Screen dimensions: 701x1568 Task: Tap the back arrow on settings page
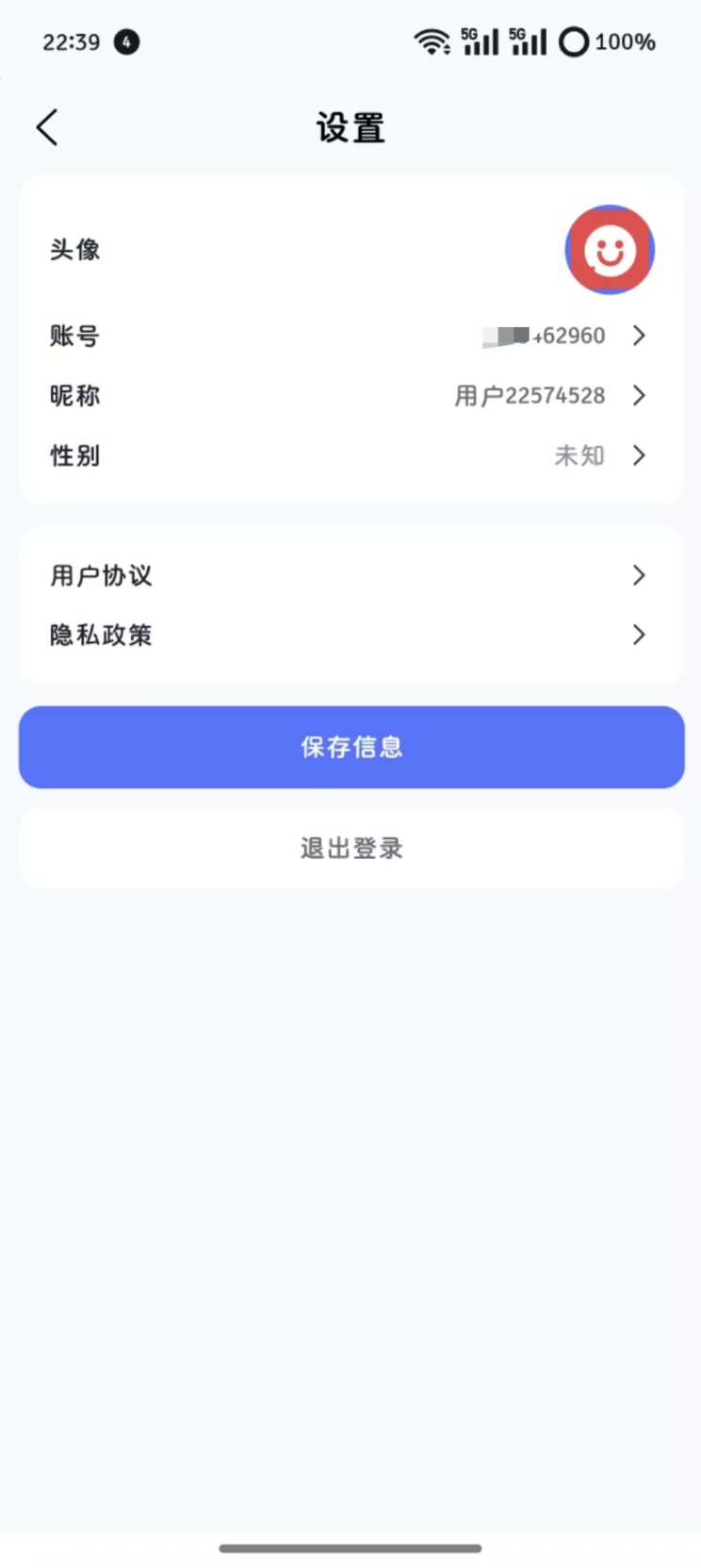pyautogui.click(x=47, y=126)
